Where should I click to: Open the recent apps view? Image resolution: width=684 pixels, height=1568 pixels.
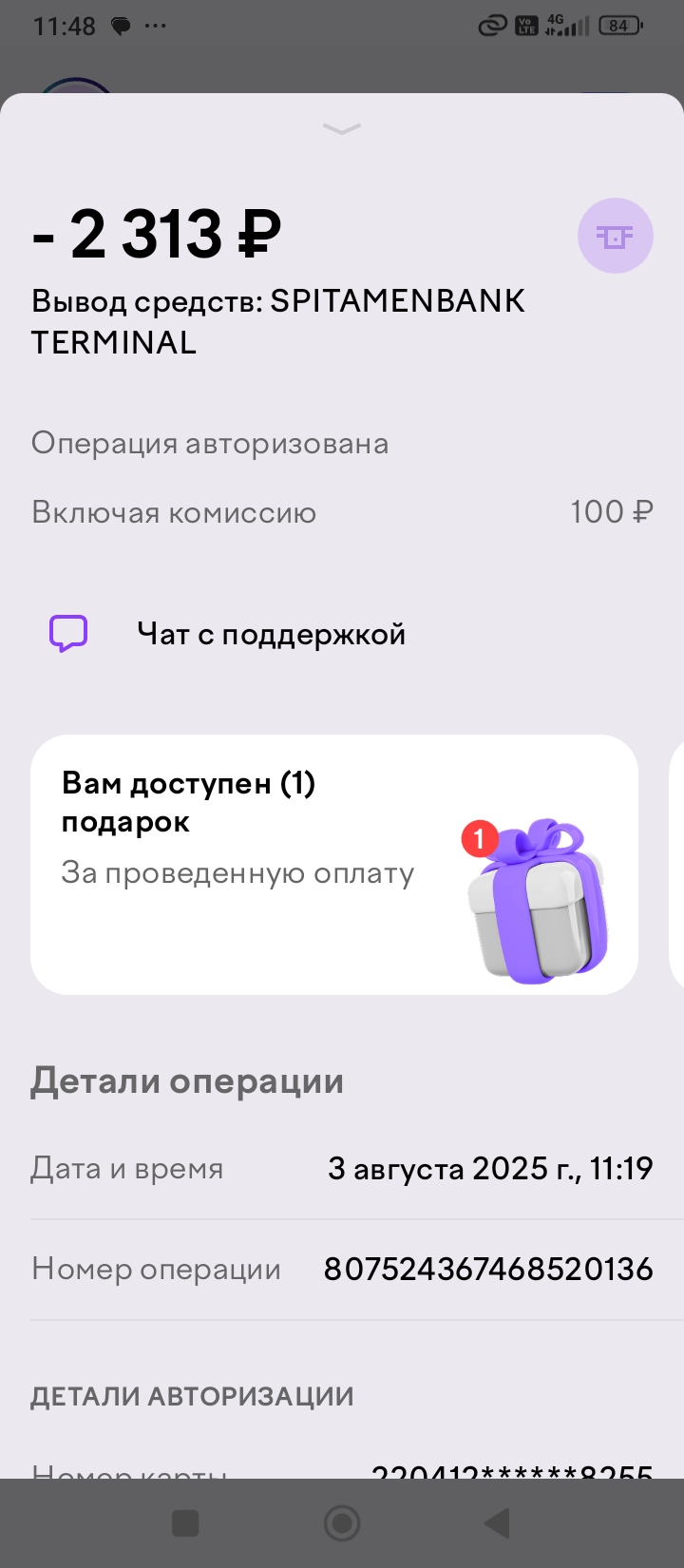(185, 1523)
